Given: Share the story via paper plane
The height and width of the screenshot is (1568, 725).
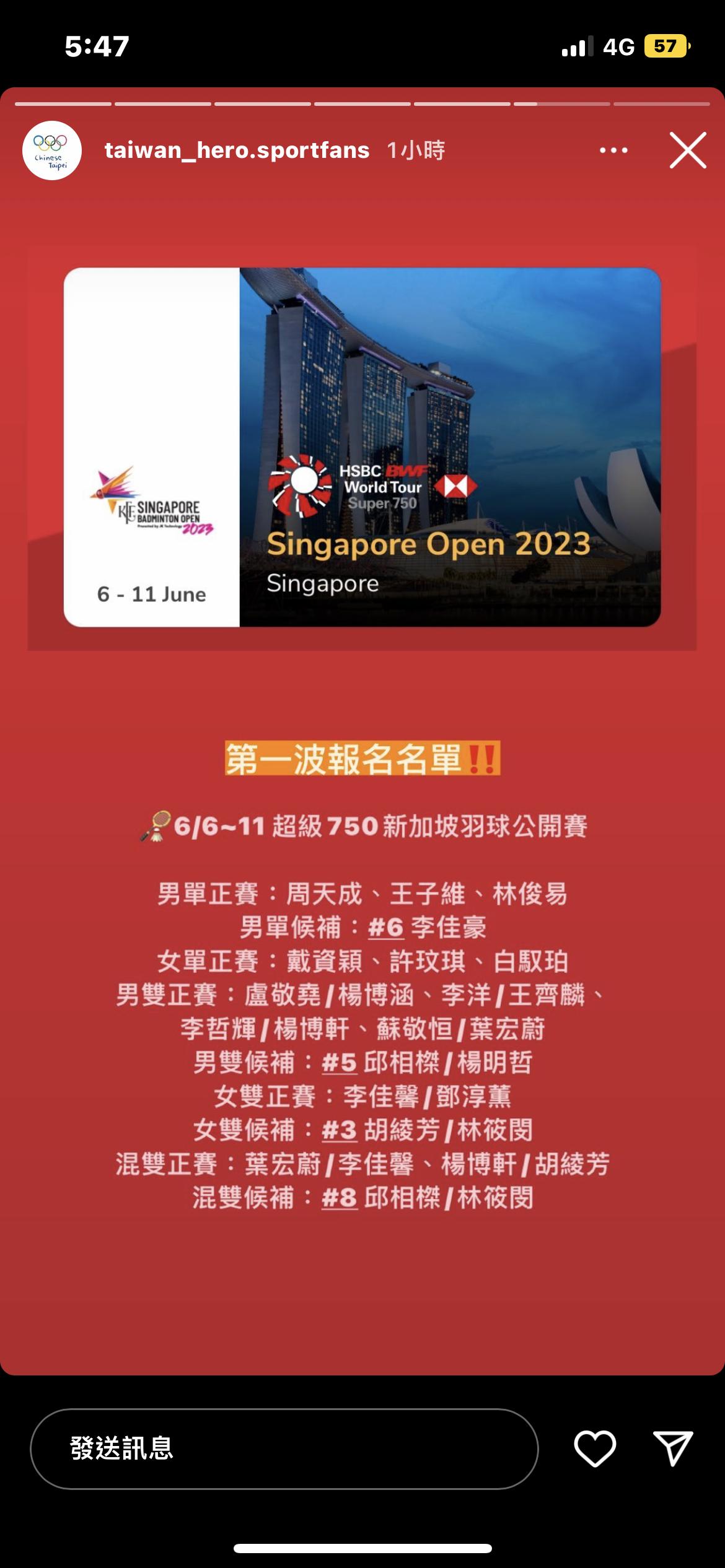Looking at the screenshot, I should tap(673, 1448).
